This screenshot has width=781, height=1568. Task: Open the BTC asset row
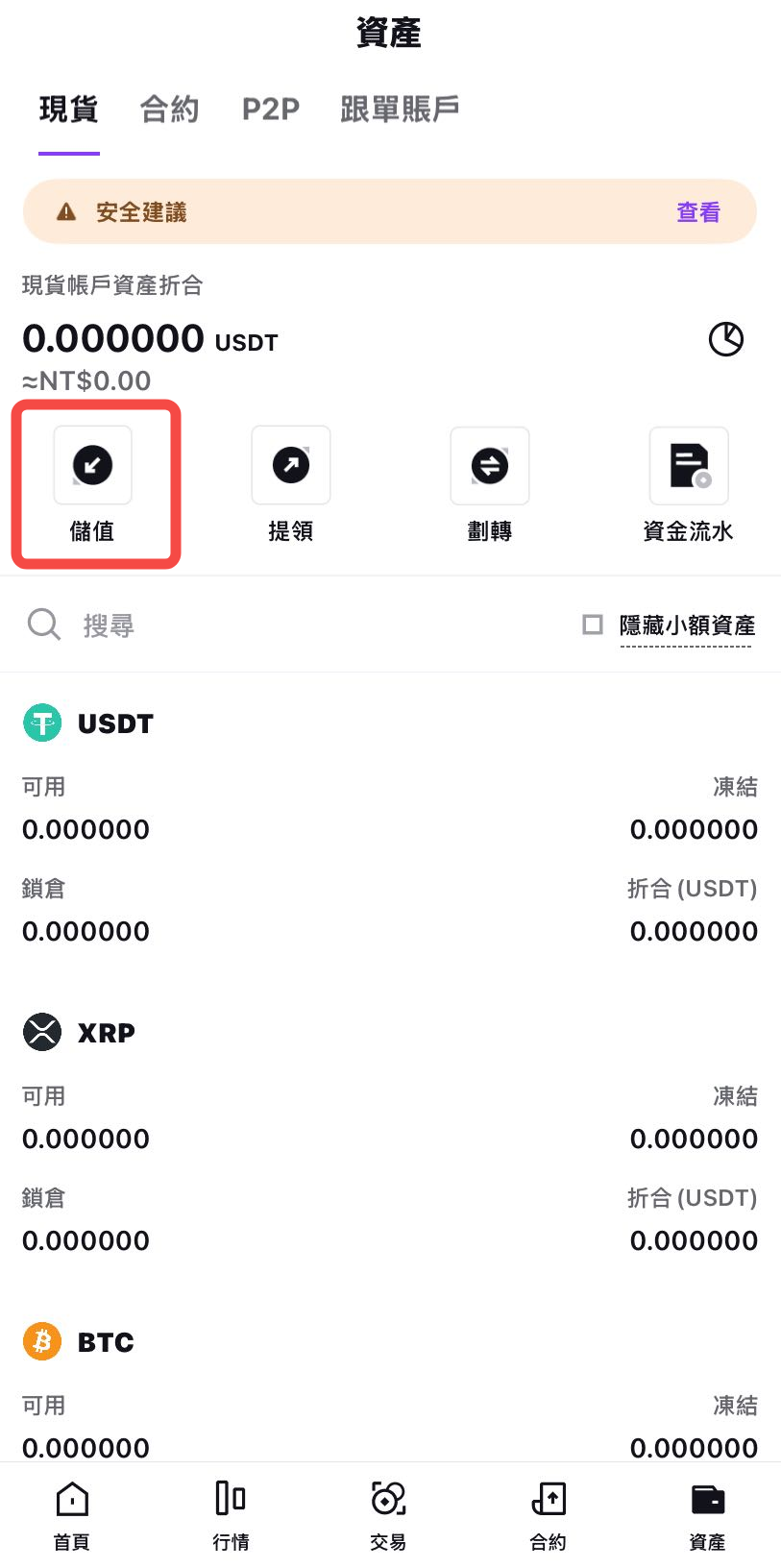[x=106, y=1342]
